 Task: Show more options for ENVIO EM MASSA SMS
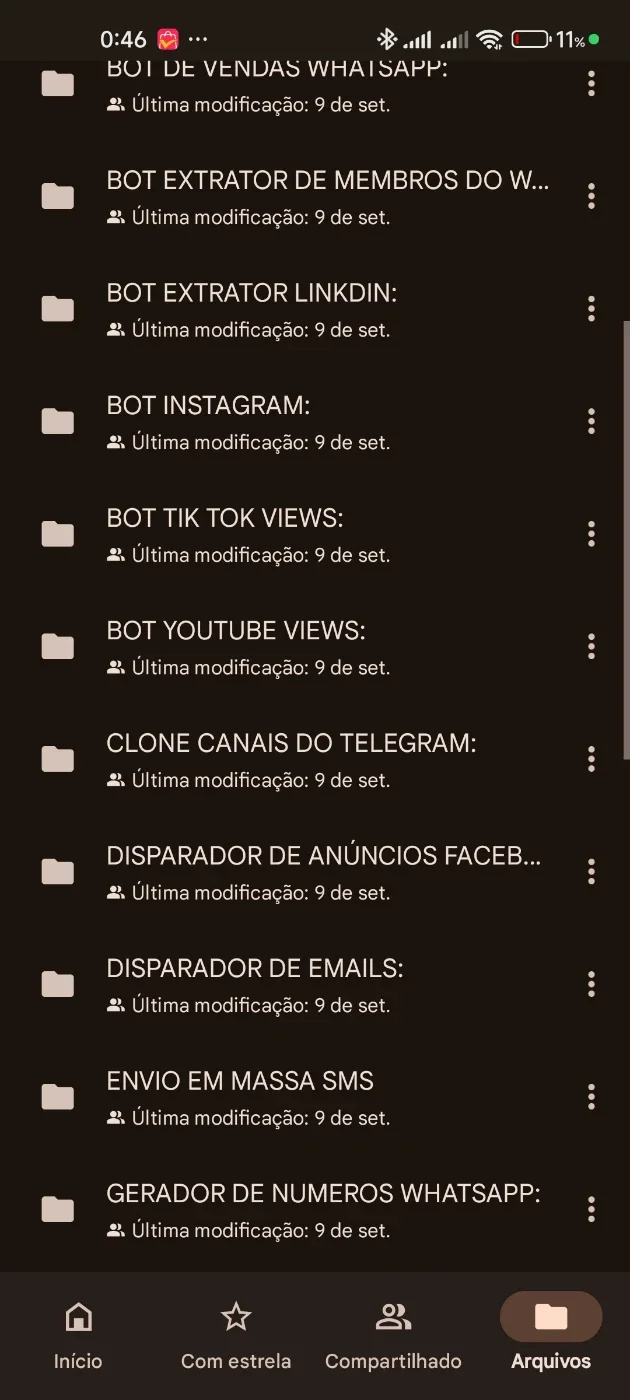tap(591, 1097)
